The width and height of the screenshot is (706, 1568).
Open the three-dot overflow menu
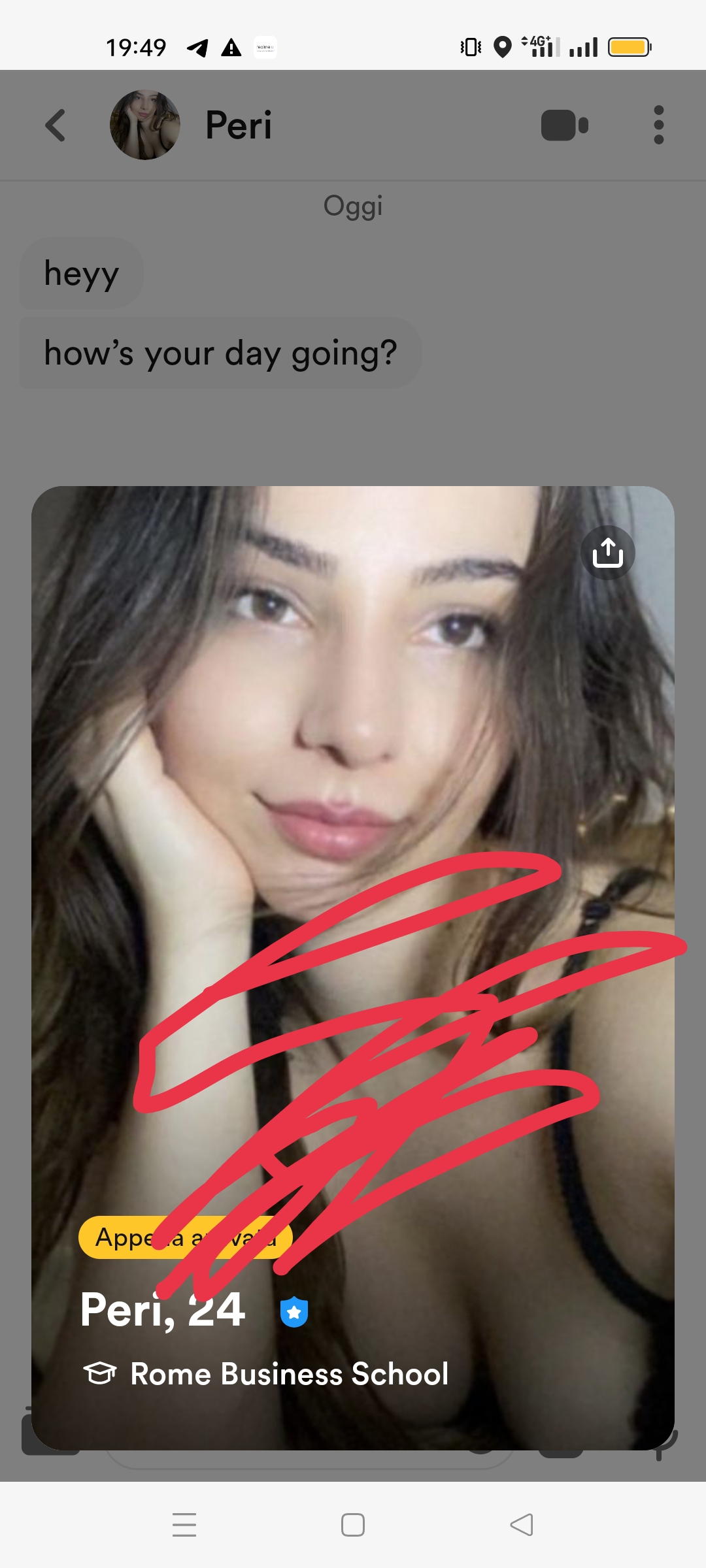(658, 125)
